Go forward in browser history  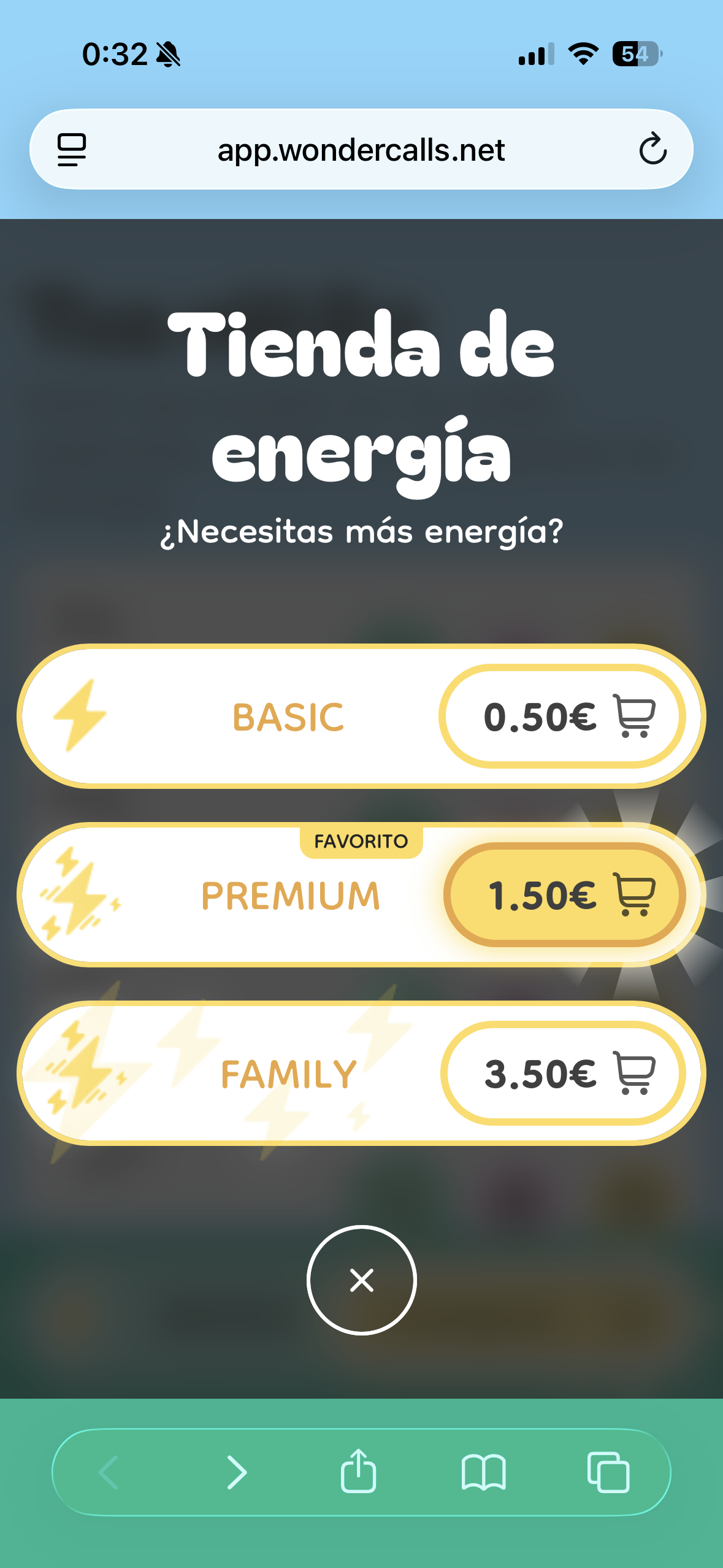[236, 1472]
